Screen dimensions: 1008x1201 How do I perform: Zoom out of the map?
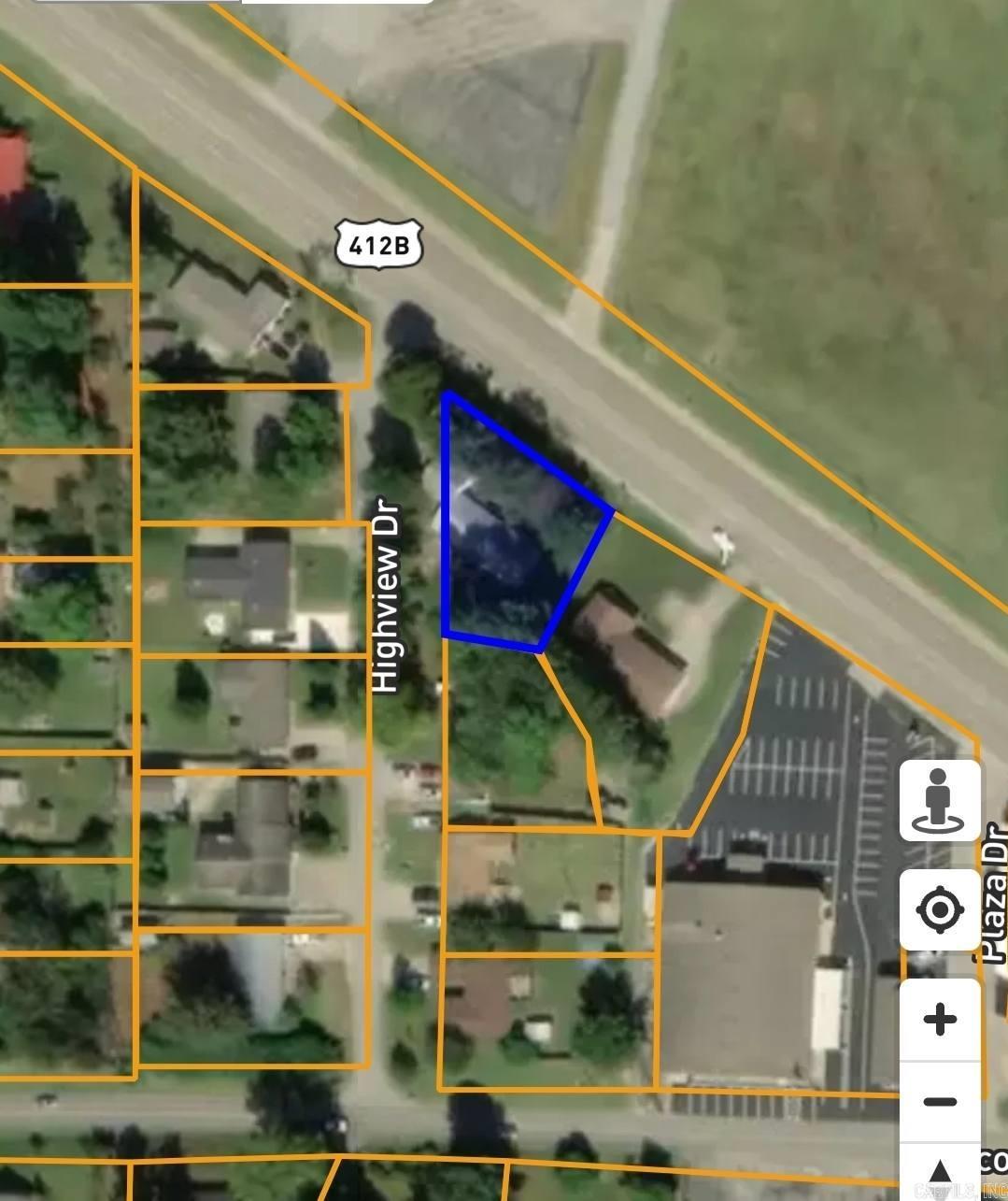tap(940, 1102)
